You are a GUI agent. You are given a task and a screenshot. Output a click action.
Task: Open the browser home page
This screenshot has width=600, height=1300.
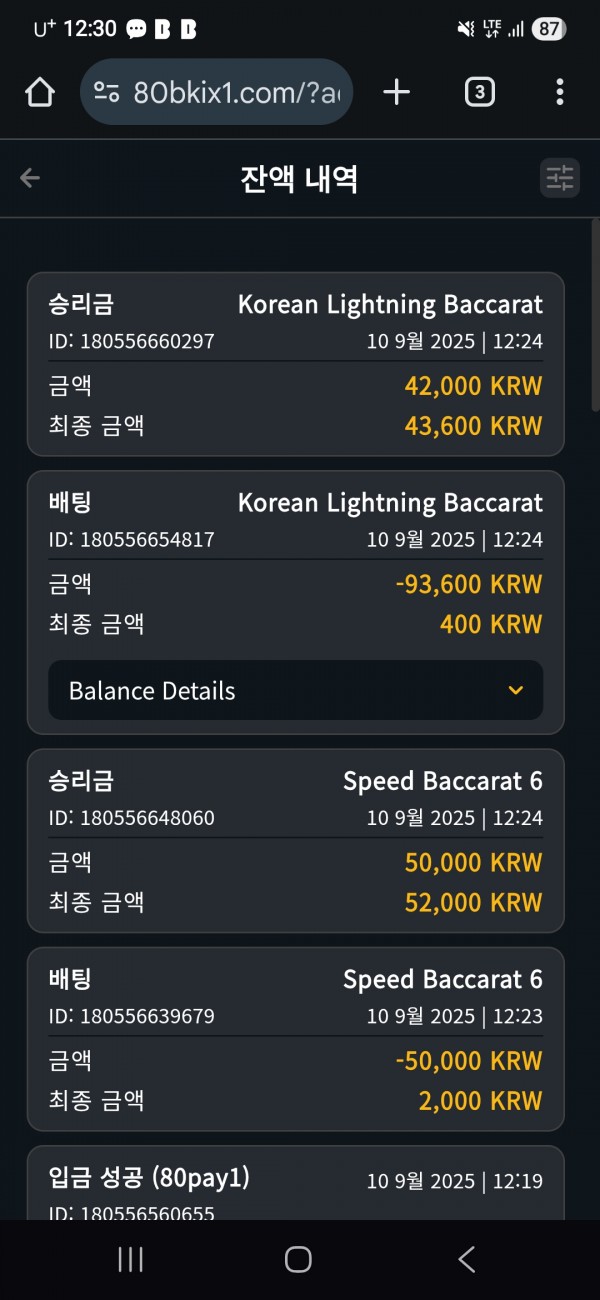[x=40, y=93]
